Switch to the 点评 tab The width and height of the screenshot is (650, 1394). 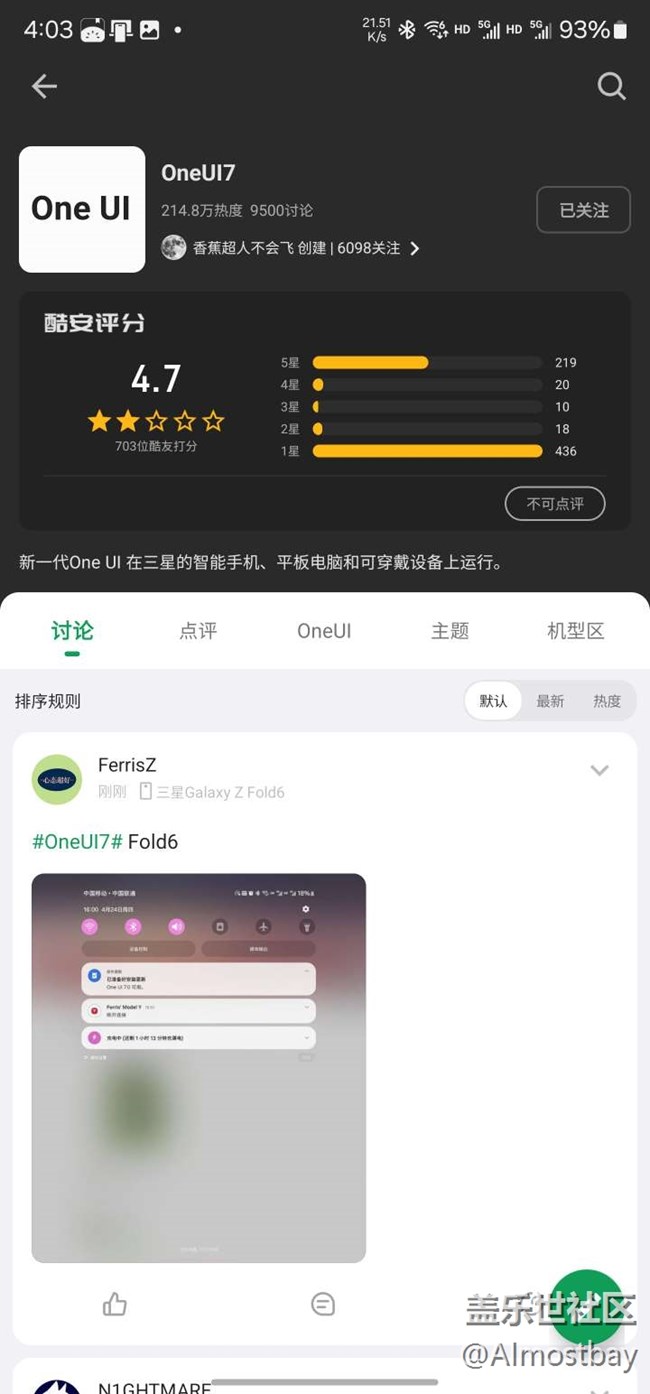coord(198,631)
